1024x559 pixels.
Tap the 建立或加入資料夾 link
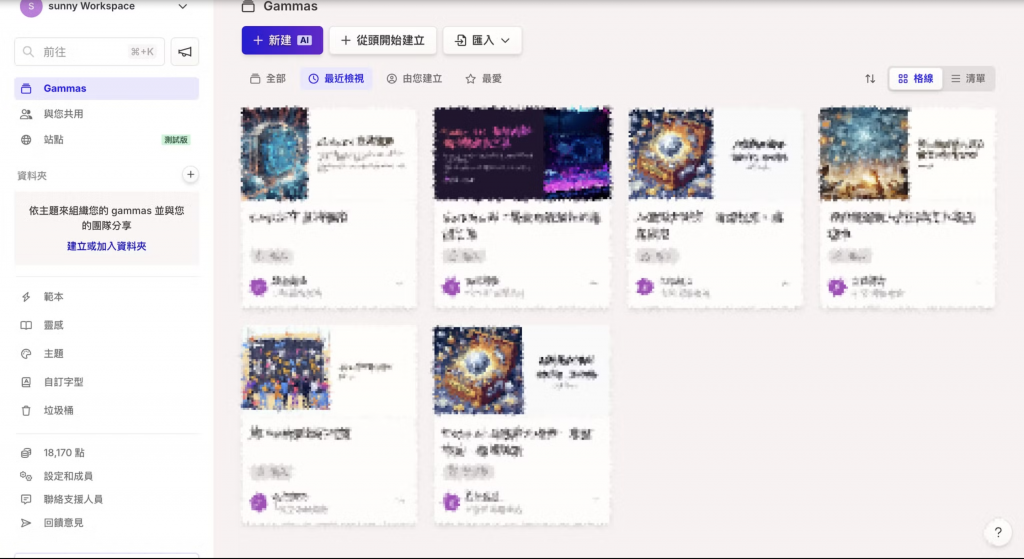click(106, 246)
